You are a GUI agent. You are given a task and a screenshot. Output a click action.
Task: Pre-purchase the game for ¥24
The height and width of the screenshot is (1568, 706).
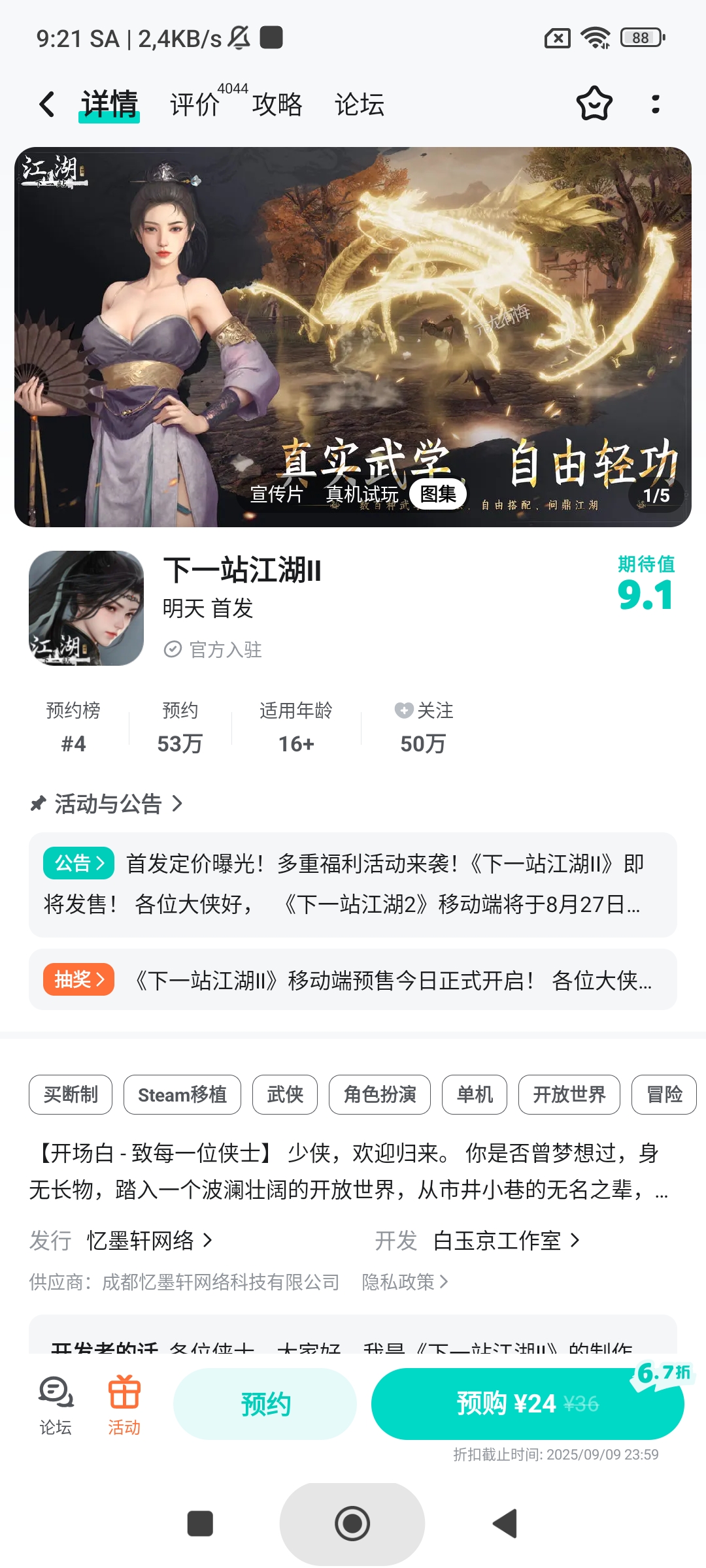click(x=527, y=1403)
